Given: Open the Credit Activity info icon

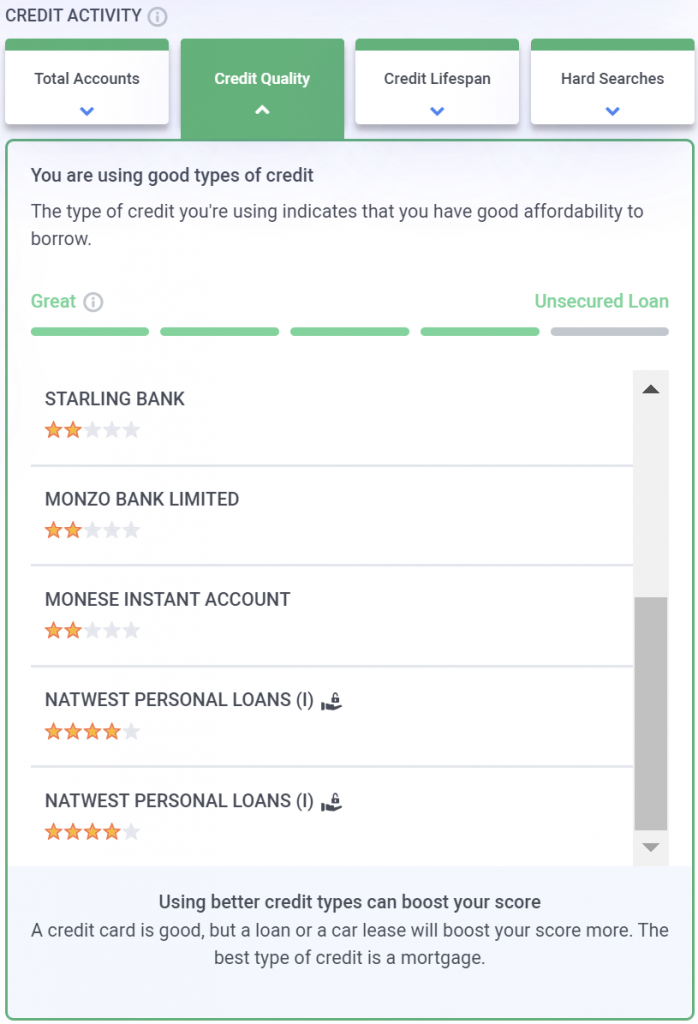Looking at the screenshot, I should (158, 17).
